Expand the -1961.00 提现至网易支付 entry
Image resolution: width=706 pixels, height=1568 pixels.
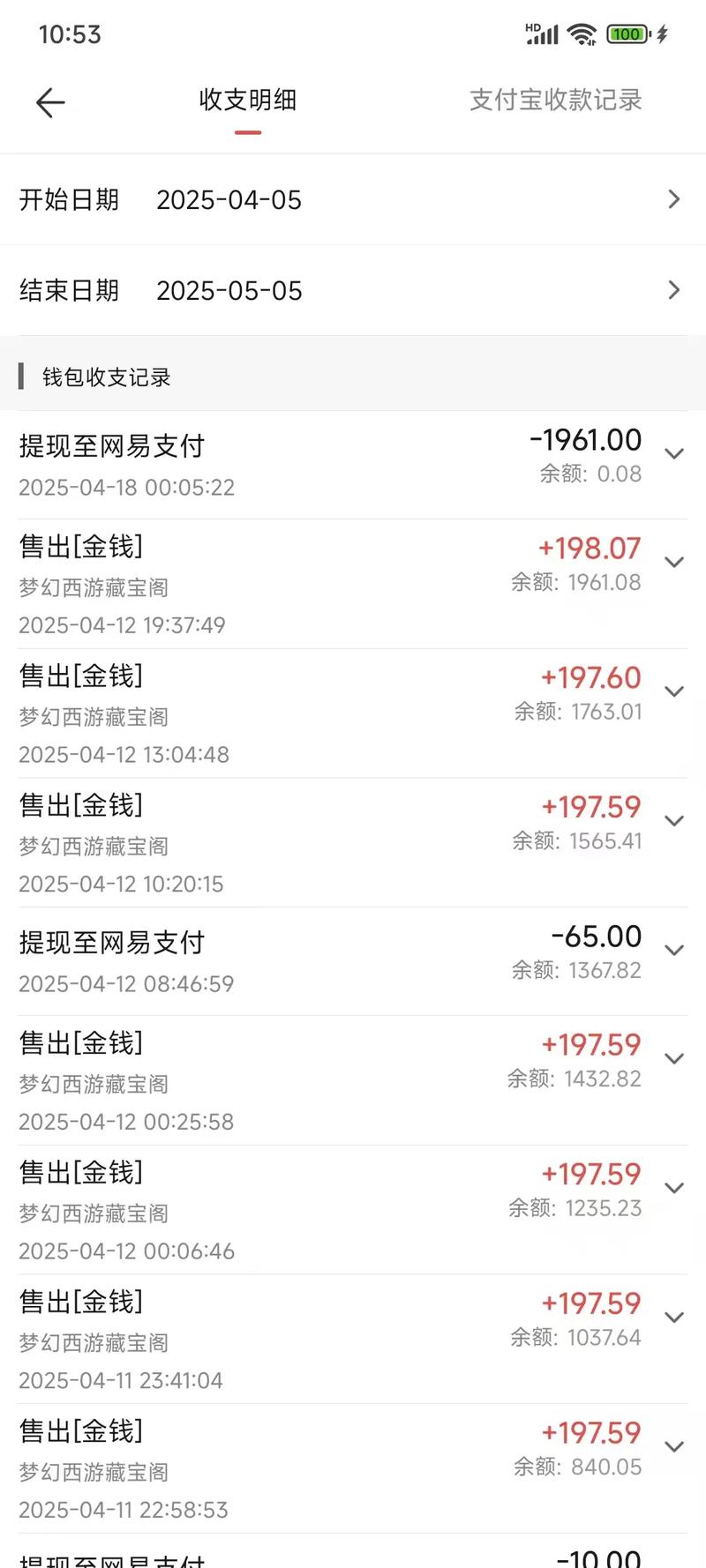[674, 455]
